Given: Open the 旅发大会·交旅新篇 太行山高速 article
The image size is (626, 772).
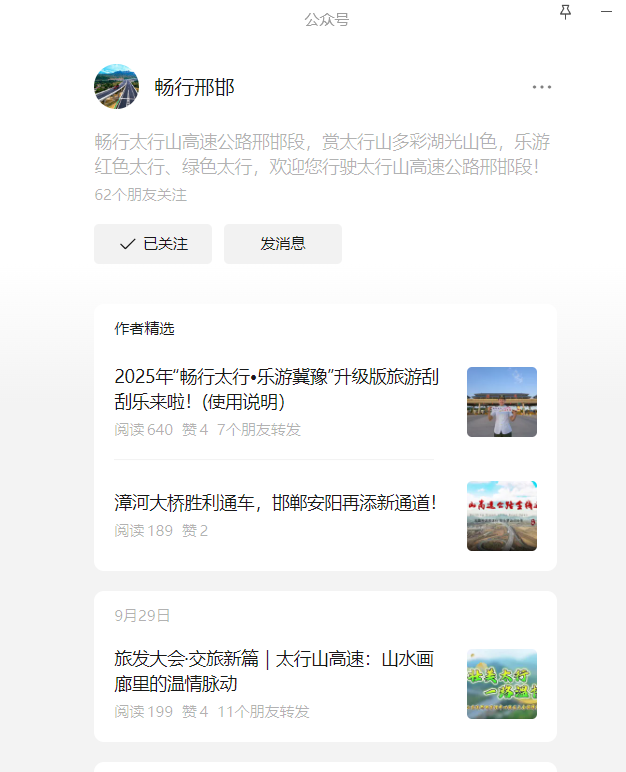Looking at the screenshot, I should pos(274,672).
